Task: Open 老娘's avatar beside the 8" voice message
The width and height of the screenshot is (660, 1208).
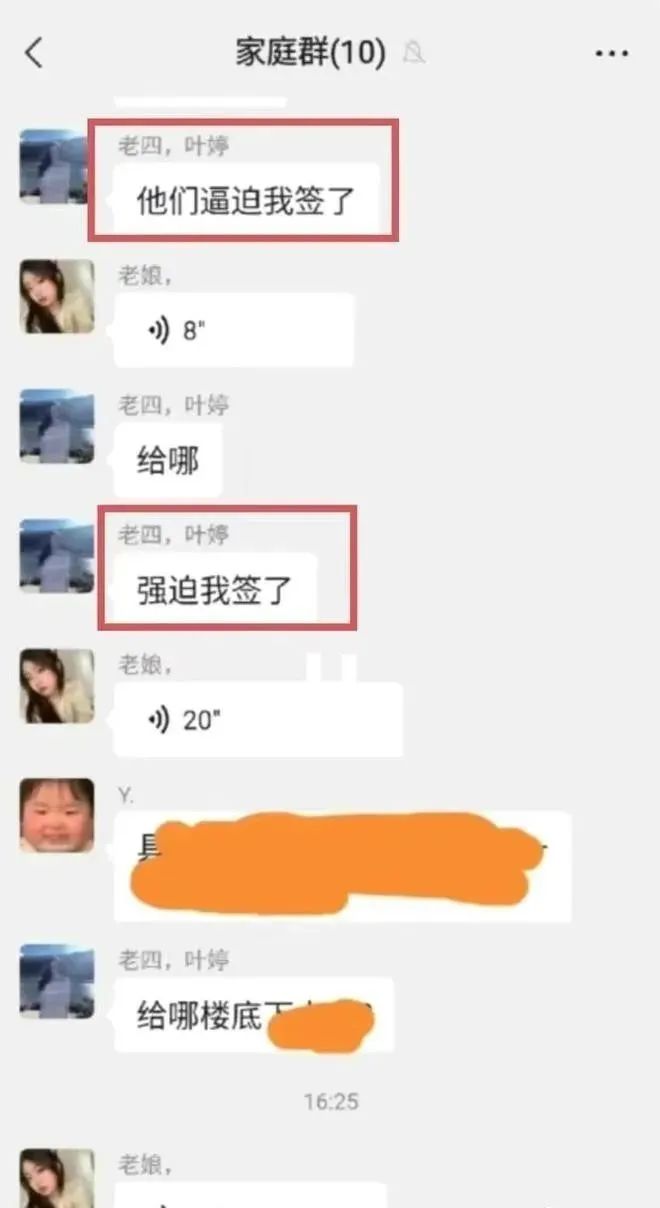Action: click(x=57, y=297)
